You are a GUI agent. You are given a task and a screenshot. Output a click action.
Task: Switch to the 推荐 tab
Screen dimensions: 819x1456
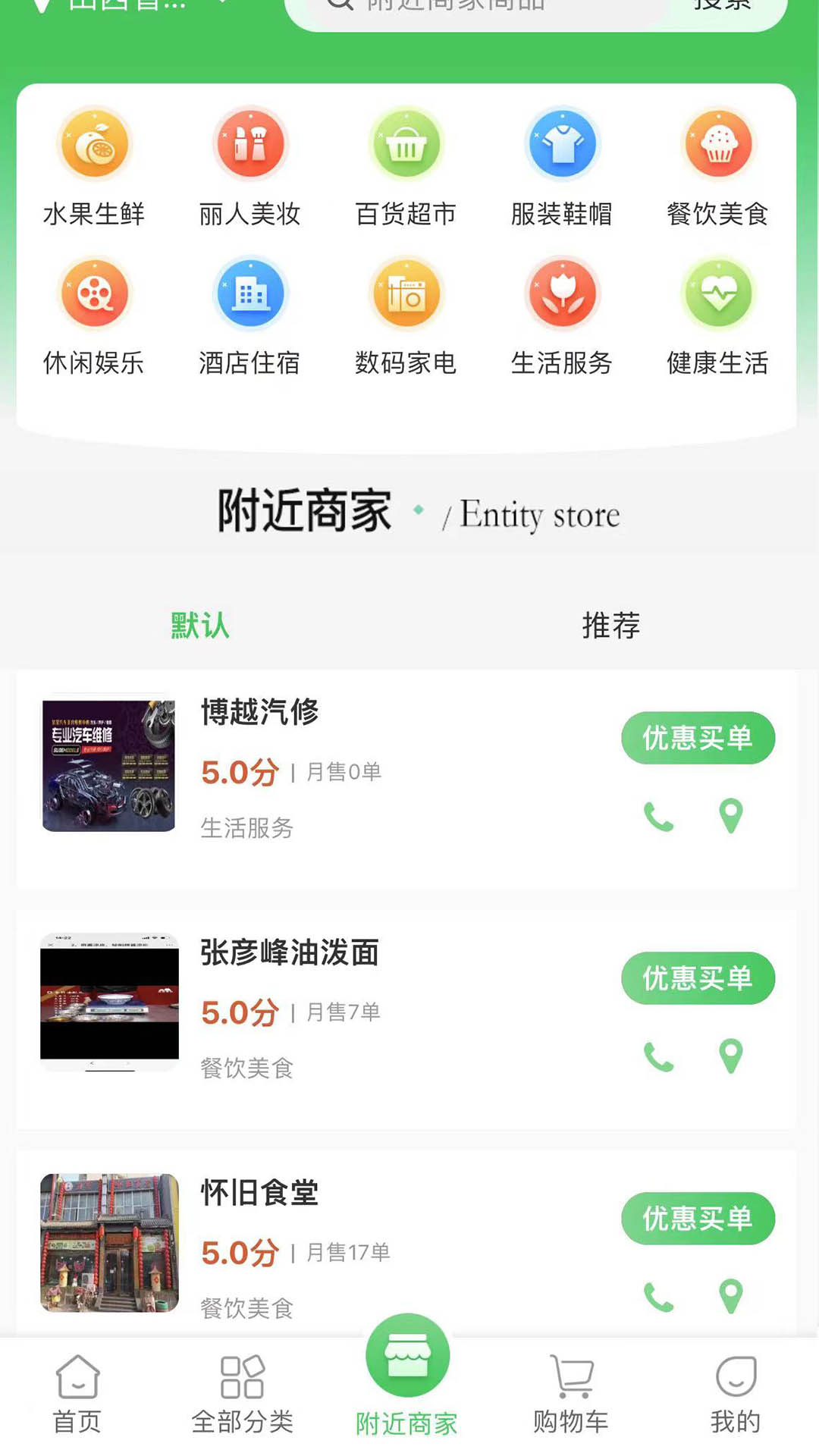(611, 626)
